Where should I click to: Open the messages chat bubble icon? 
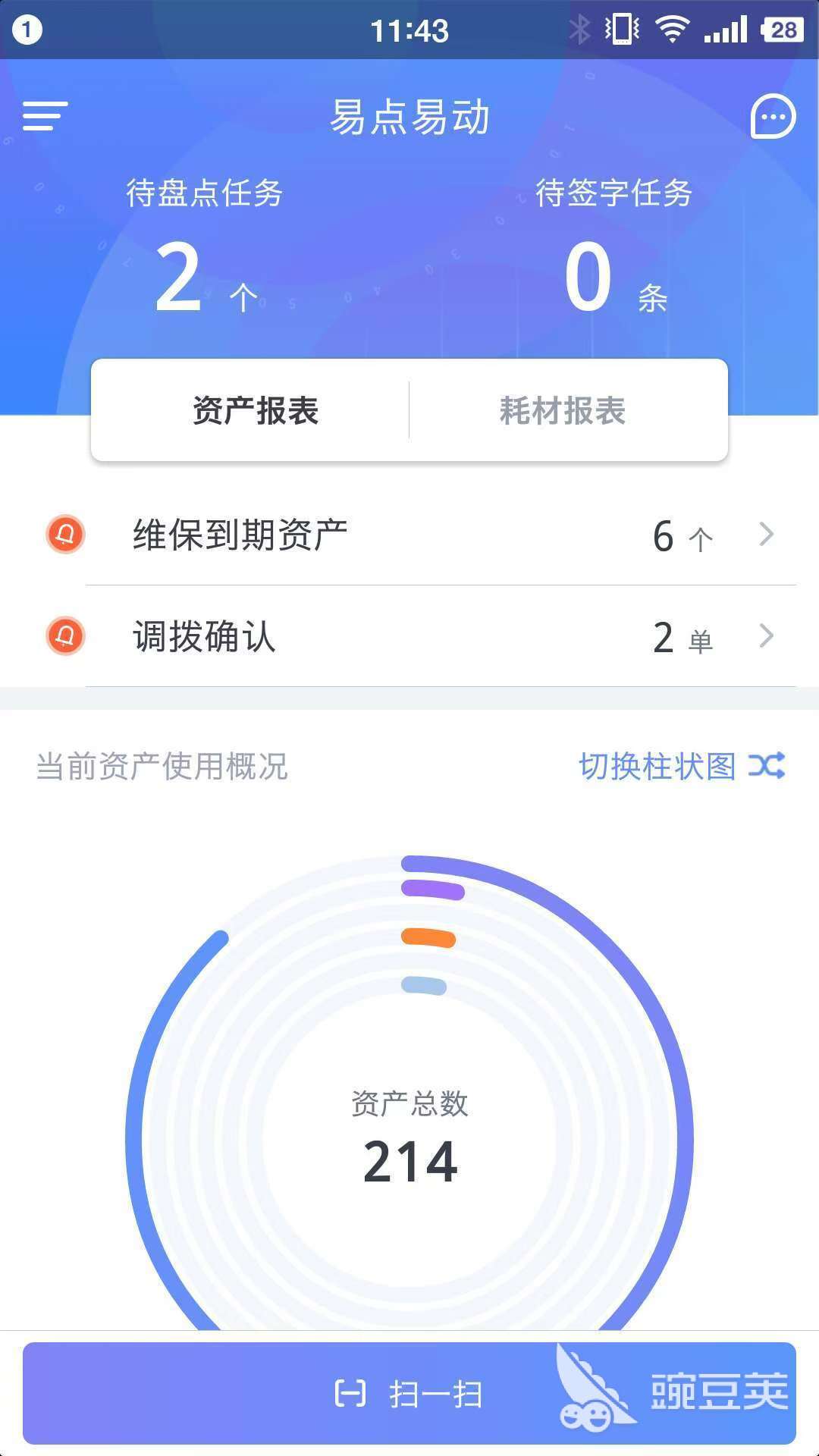(x=773, y=117)
